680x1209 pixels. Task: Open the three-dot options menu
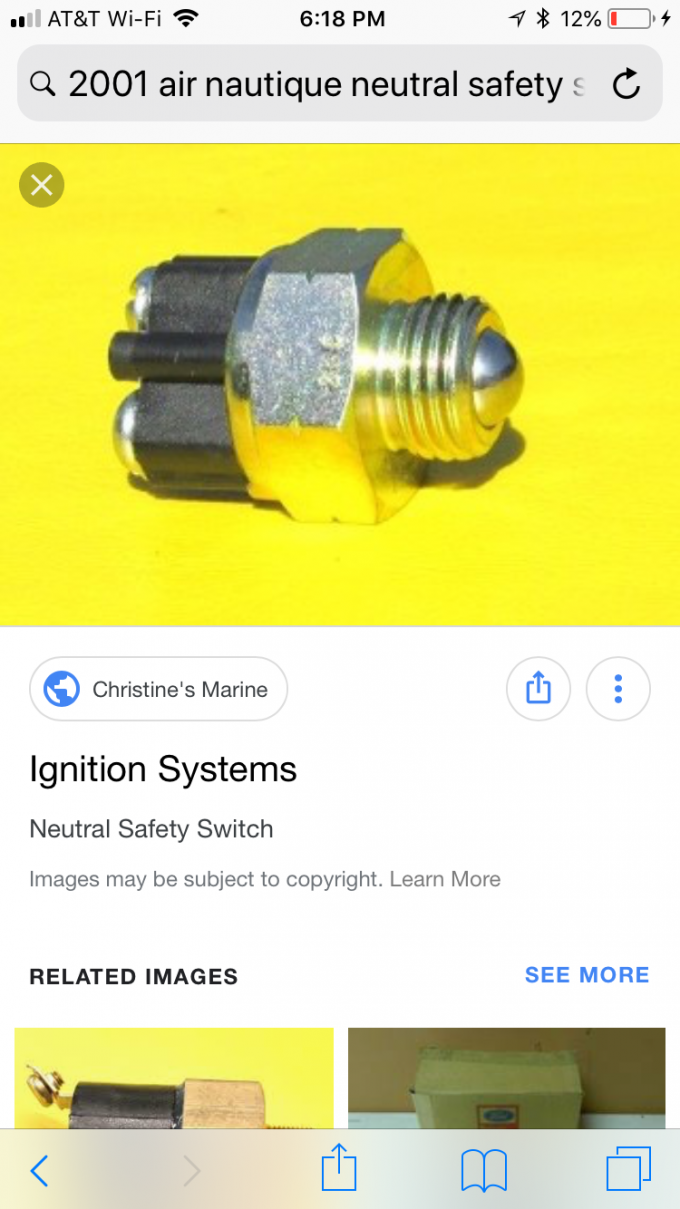[x=618, y=689]
